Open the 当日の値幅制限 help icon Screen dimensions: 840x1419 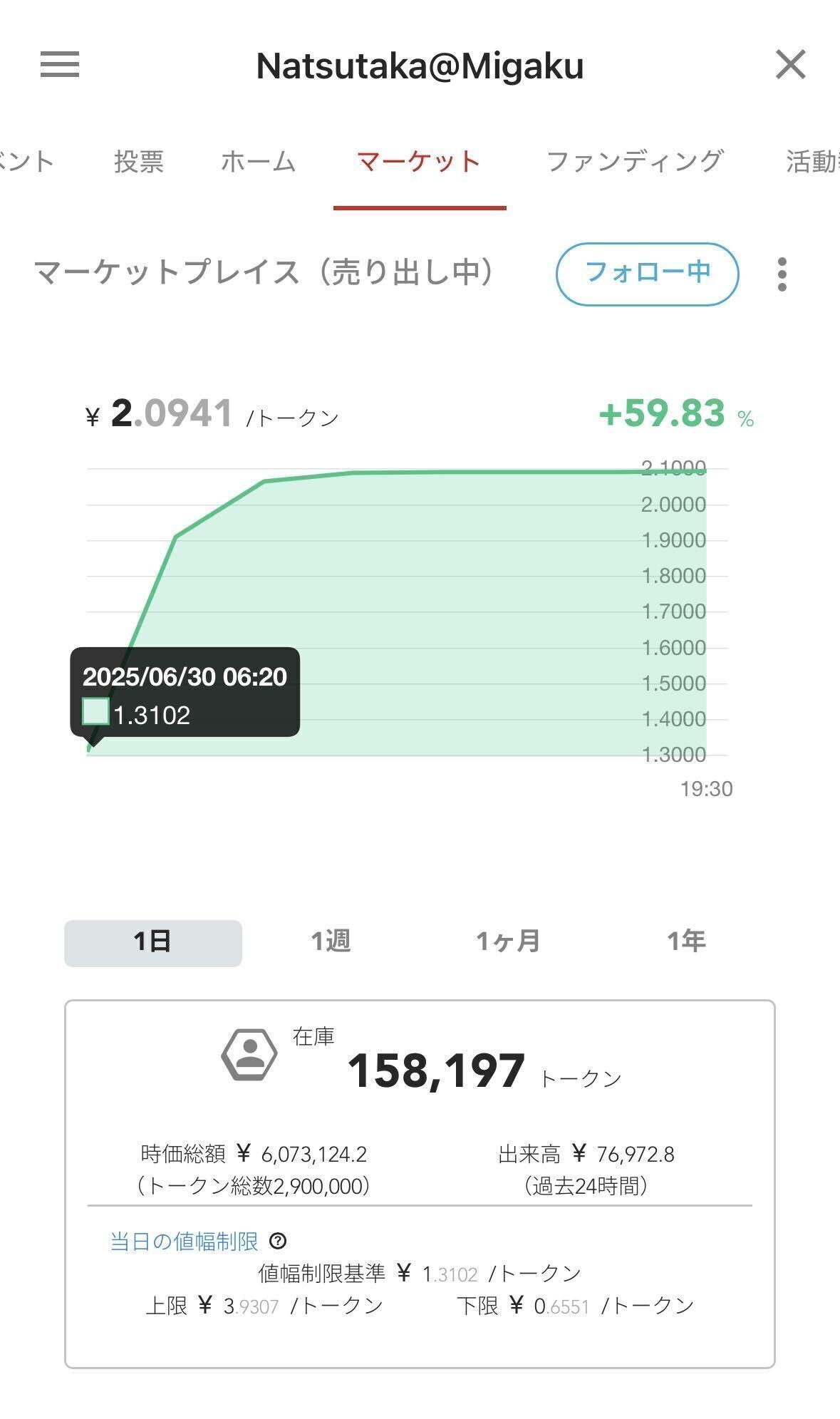point(278,1241)
